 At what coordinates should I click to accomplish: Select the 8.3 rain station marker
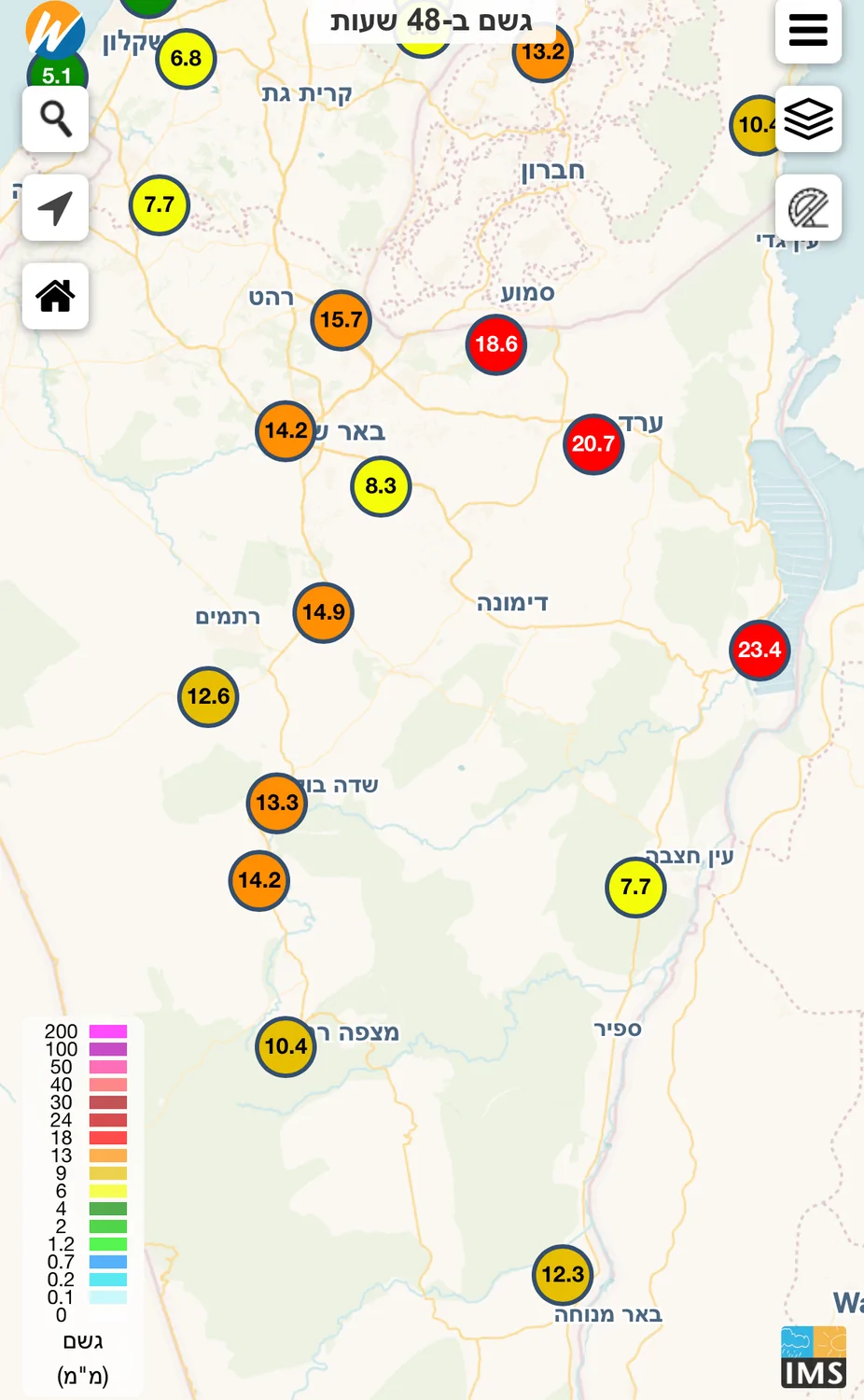coord(381,486)
